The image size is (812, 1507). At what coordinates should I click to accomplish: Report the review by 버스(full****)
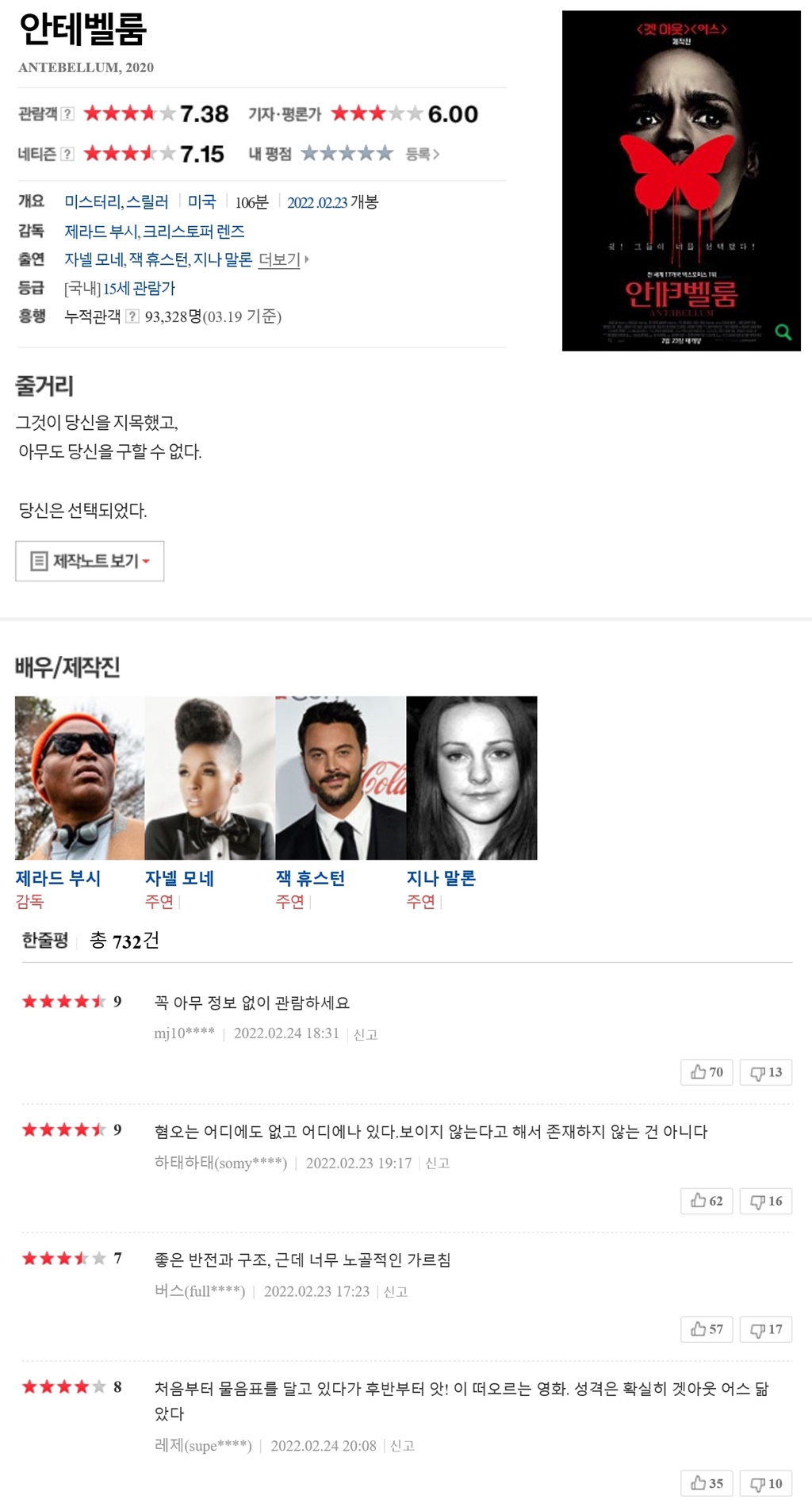pos(395,1292)
